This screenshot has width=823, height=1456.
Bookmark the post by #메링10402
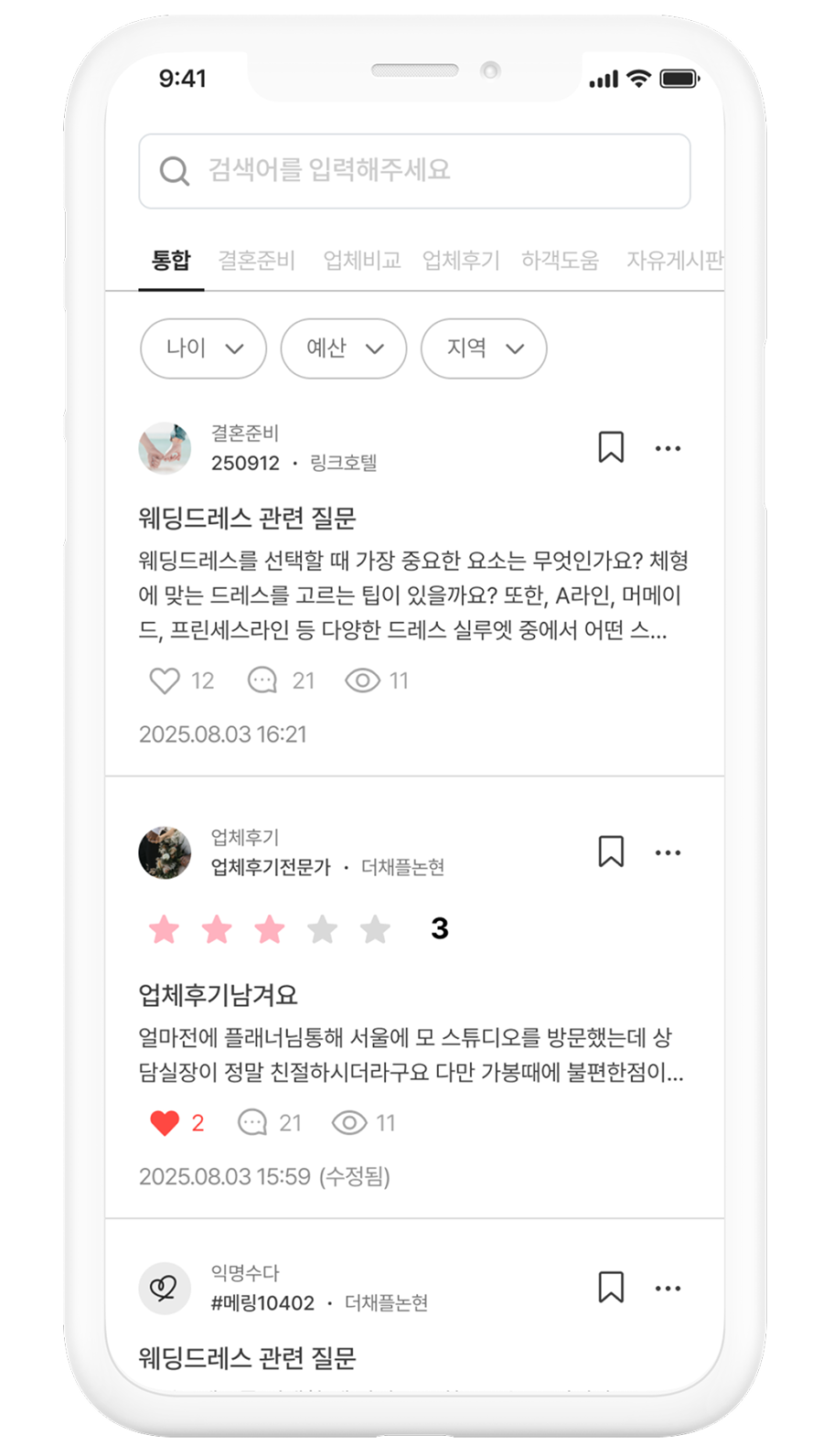[x=611, y=1287]
